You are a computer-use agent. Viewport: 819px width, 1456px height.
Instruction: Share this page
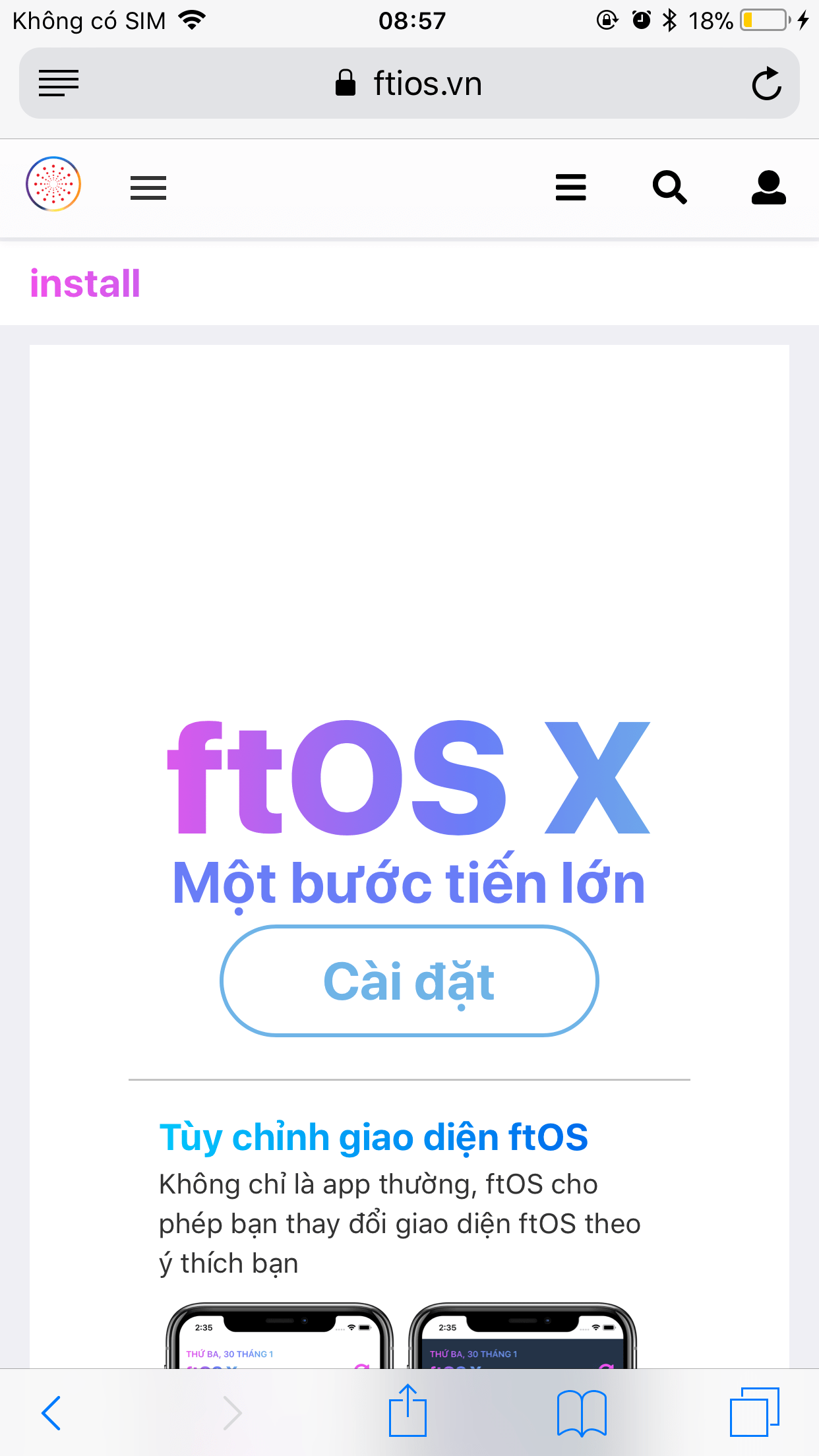[408, 1411]
